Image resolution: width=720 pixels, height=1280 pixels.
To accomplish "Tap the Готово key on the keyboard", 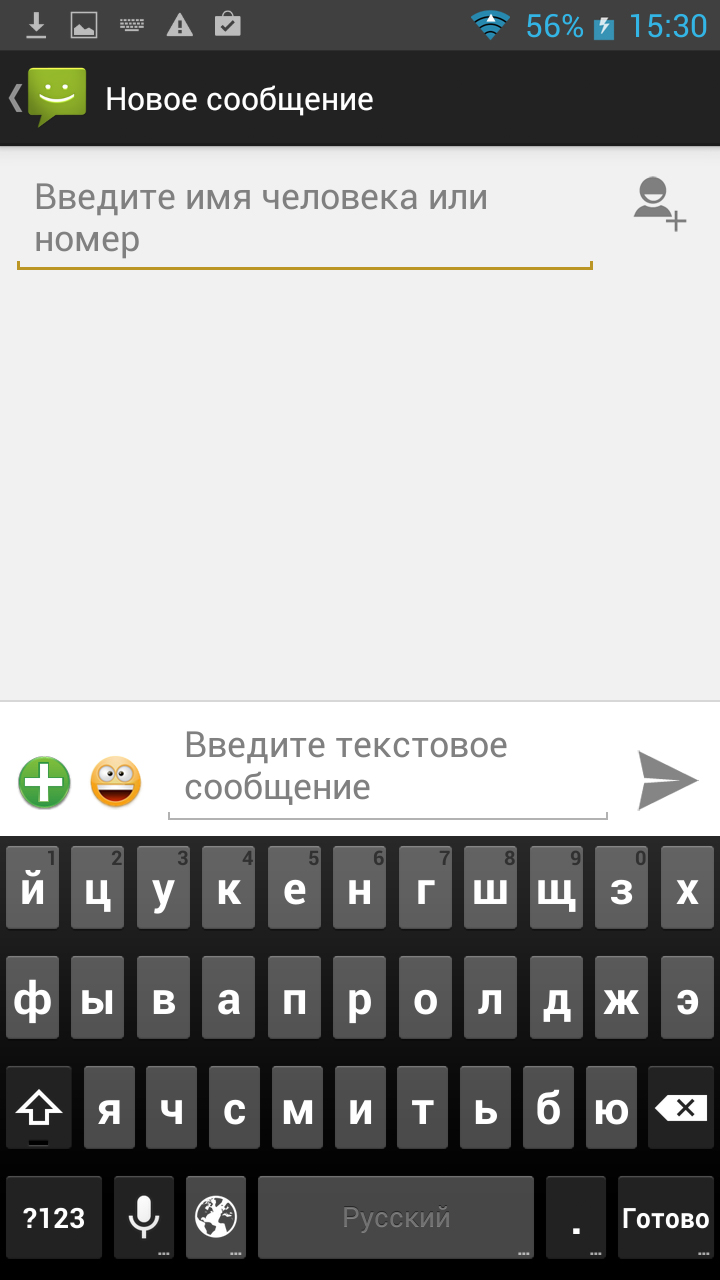I will click(665, 1218).
